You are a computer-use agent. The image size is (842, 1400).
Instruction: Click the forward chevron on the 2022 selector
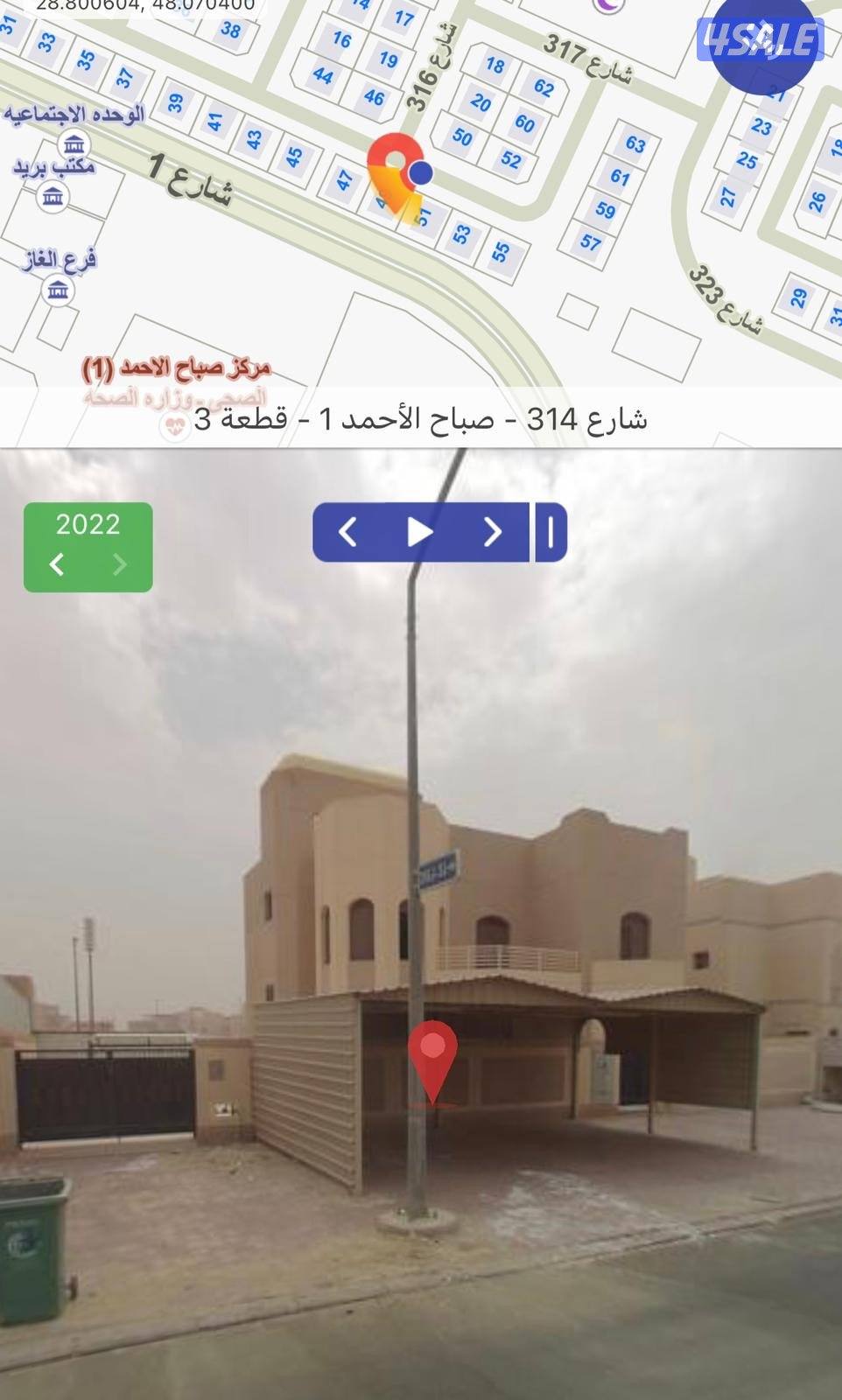click(119, 564)
